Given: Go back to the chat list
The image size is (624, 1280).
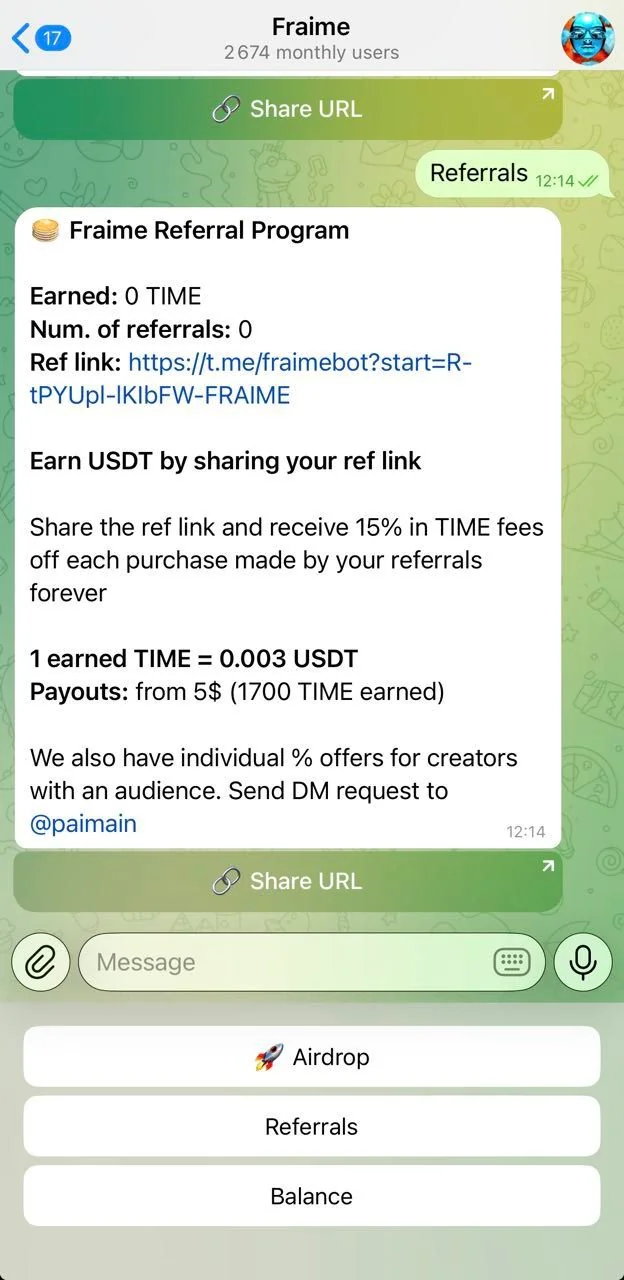Looking at the screenshot, I should click(x=40, y=39).
